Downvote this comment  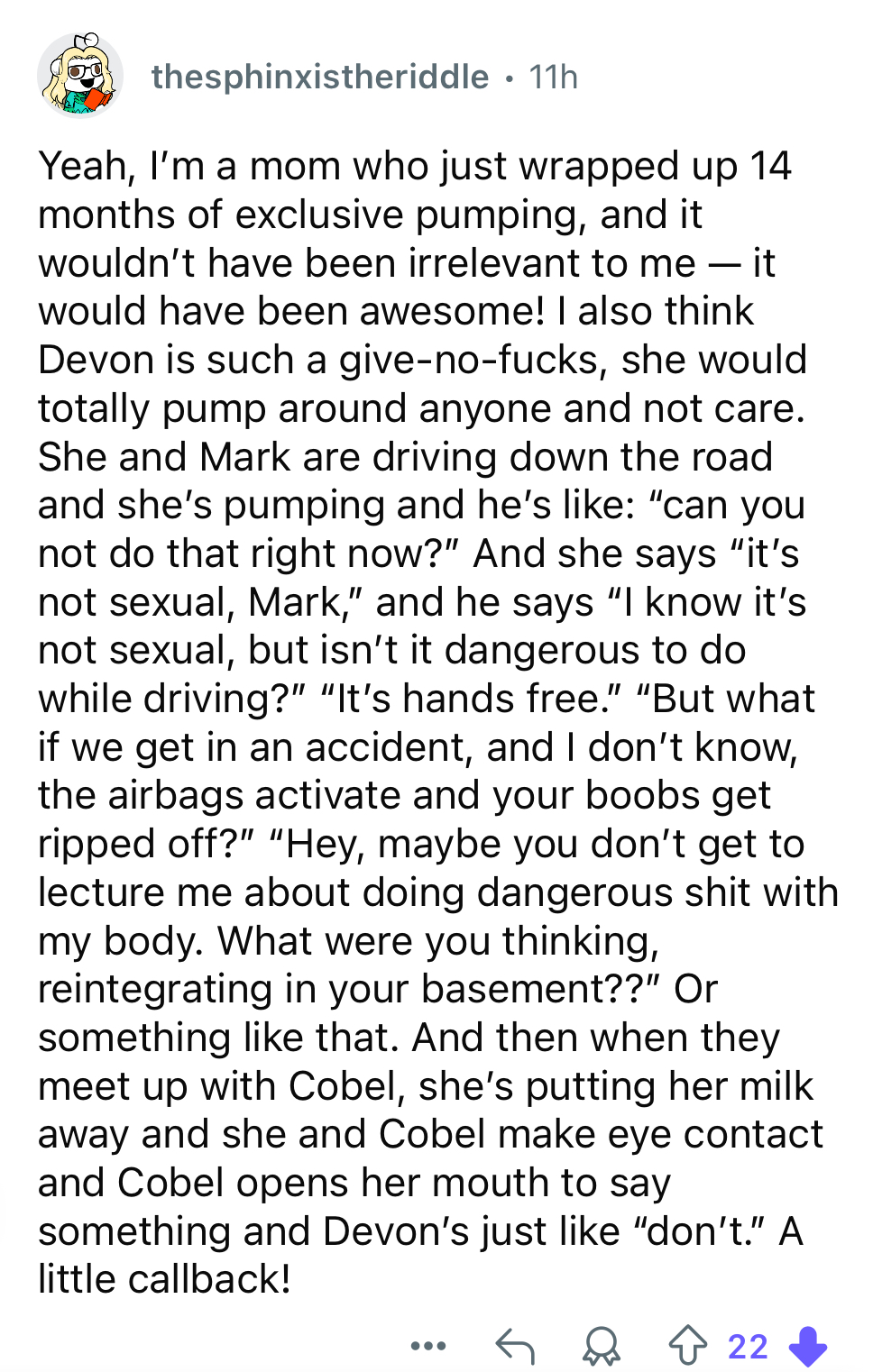click(x=807, y=1346)
